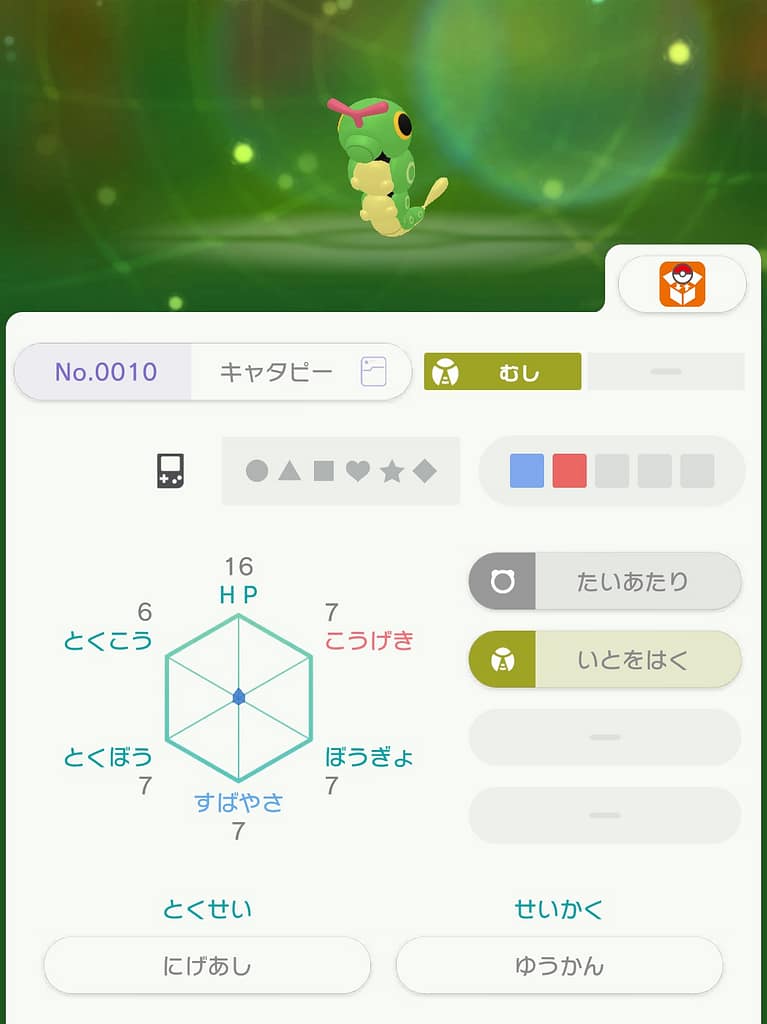This screenshot has height=1024, width=767.
Task: Open the Caterpie name field icon
Action: click(373, 372)
